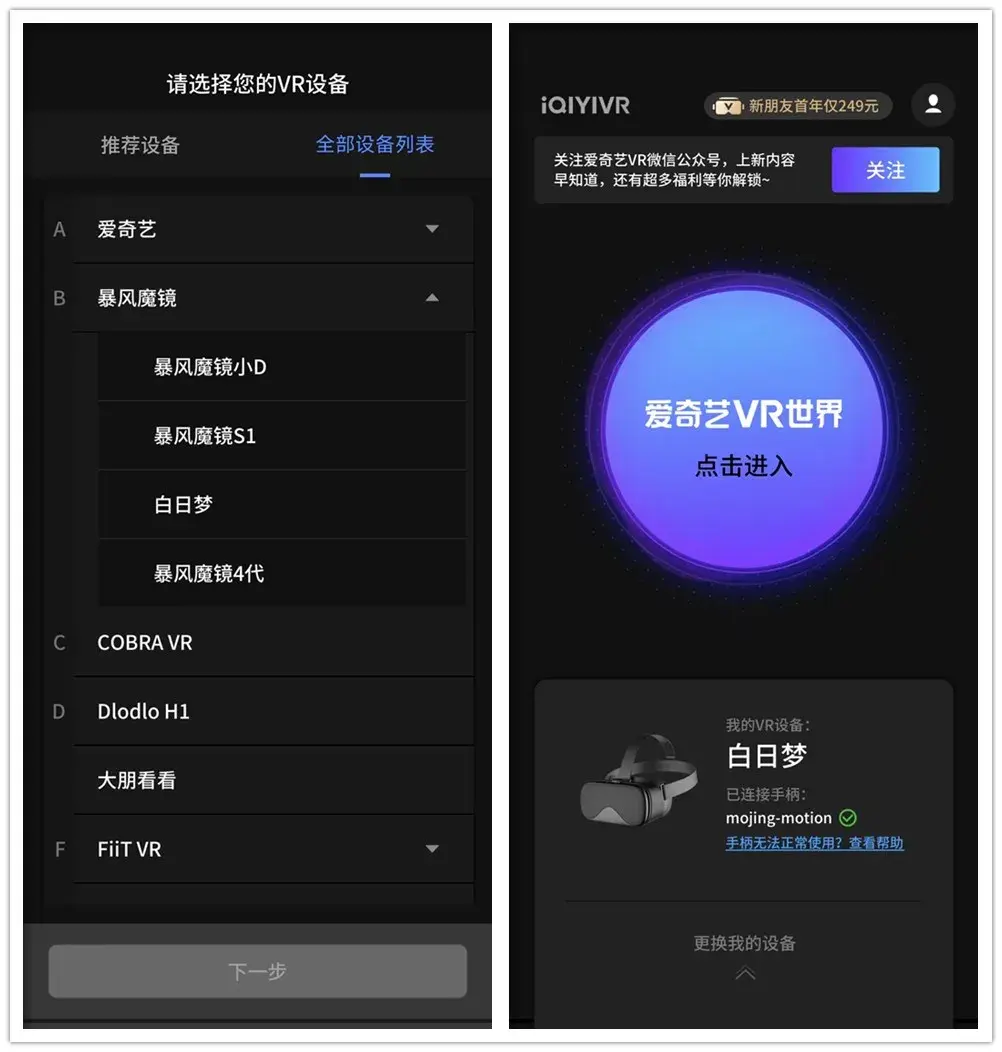Collapse 更换我的设备 using the chevron
Screen dimensions: 1002x1052
744,972
